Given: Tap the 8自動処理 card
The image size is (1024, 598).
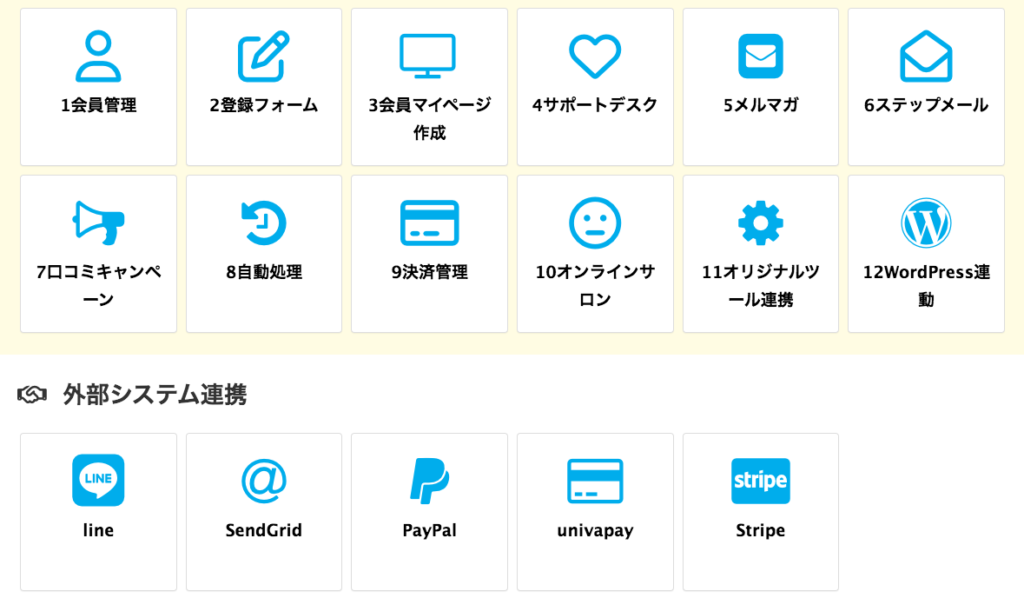Looking at the screenshot, I should coord(264,254).
